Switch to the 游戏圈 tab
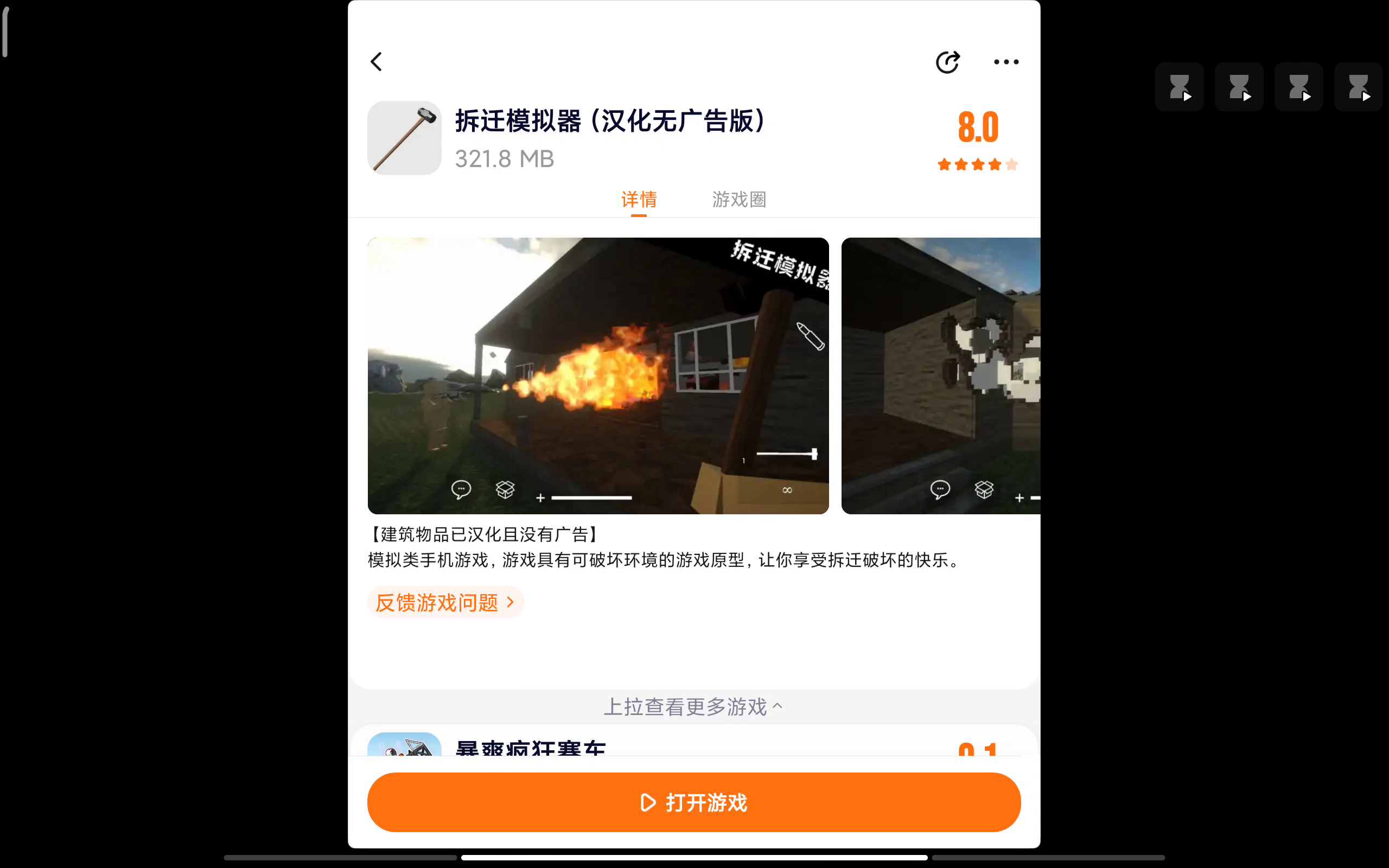 tap(738, 200)
